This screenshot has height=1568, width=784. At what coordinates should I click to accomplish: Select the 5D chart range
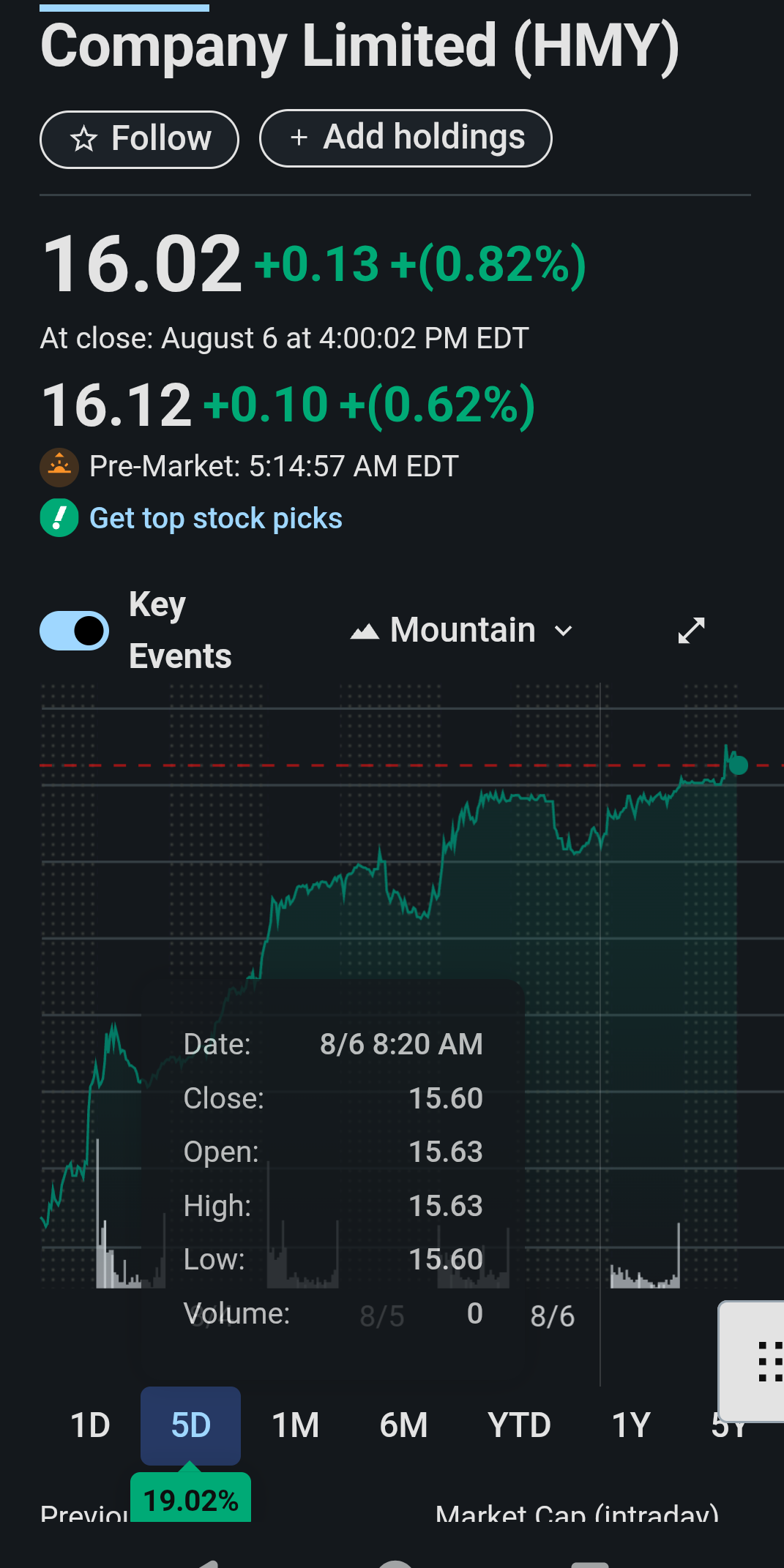click(x=190, y=1425)
